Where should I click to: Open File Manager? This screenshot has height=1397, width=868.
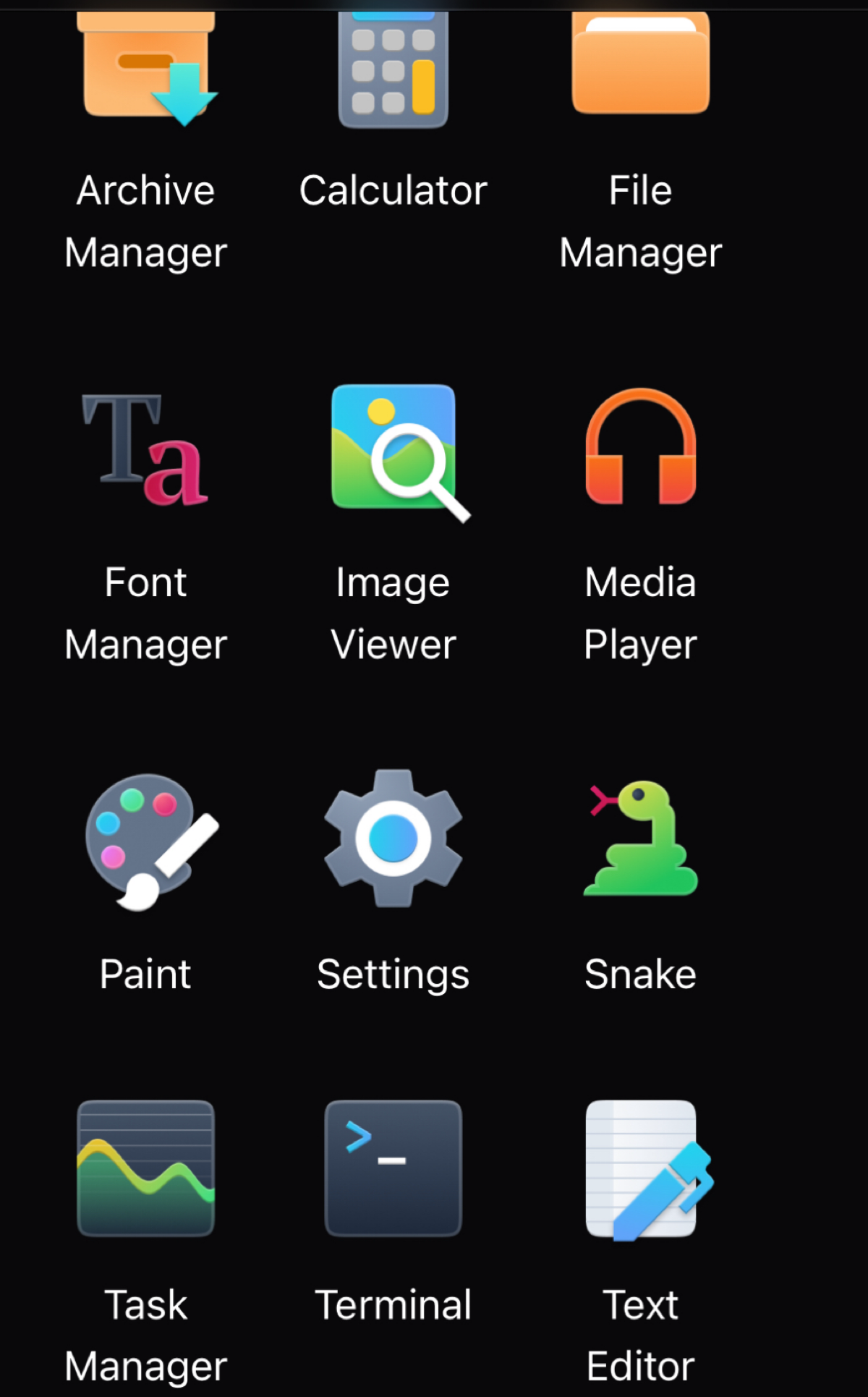[x=640, y=65]
